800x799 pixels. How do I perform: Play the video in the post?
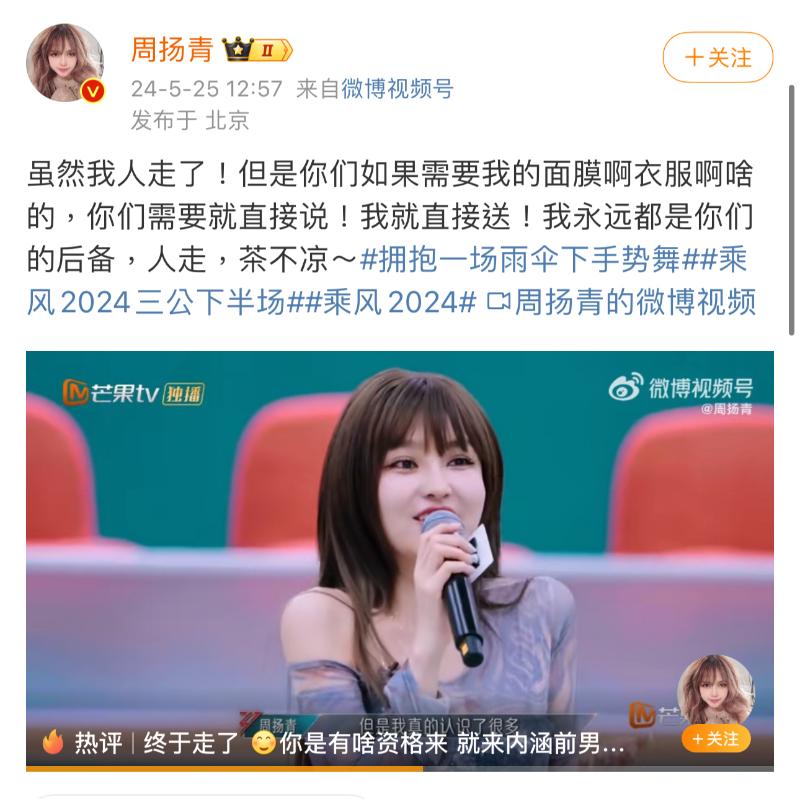coord(399,540)
